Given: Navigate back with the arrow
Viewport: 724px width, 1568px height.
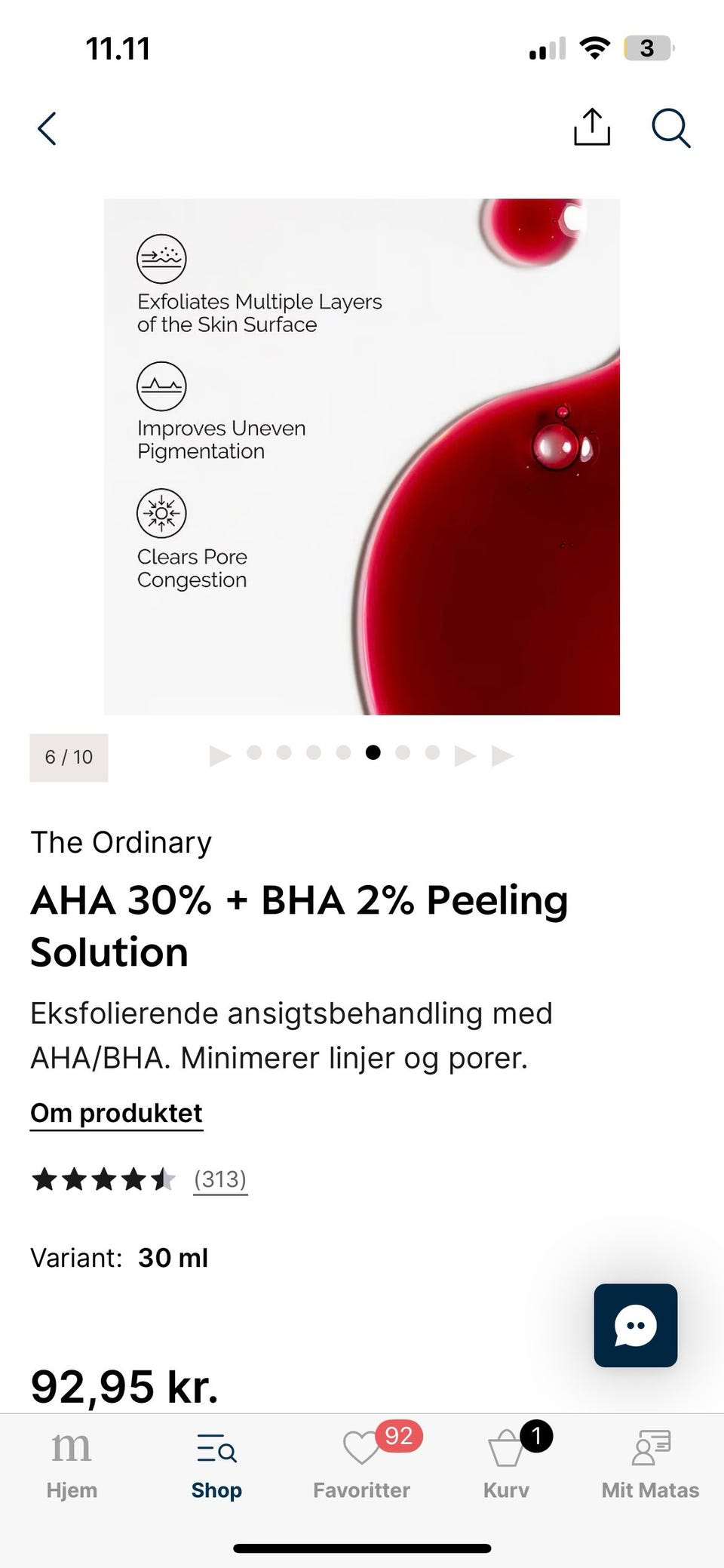Looking at the screenshot, I should click(47, 128).
